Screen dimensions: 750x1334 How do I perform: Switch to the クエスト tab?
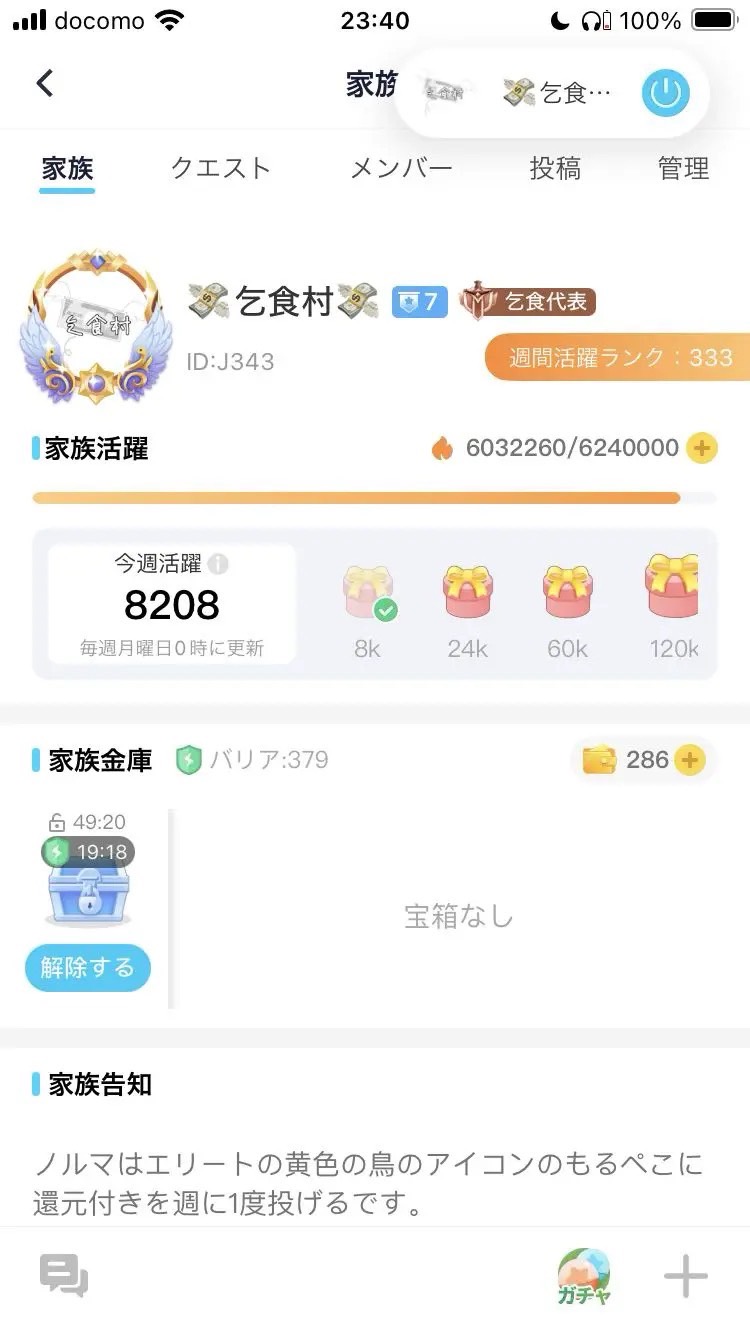(221, 168)
